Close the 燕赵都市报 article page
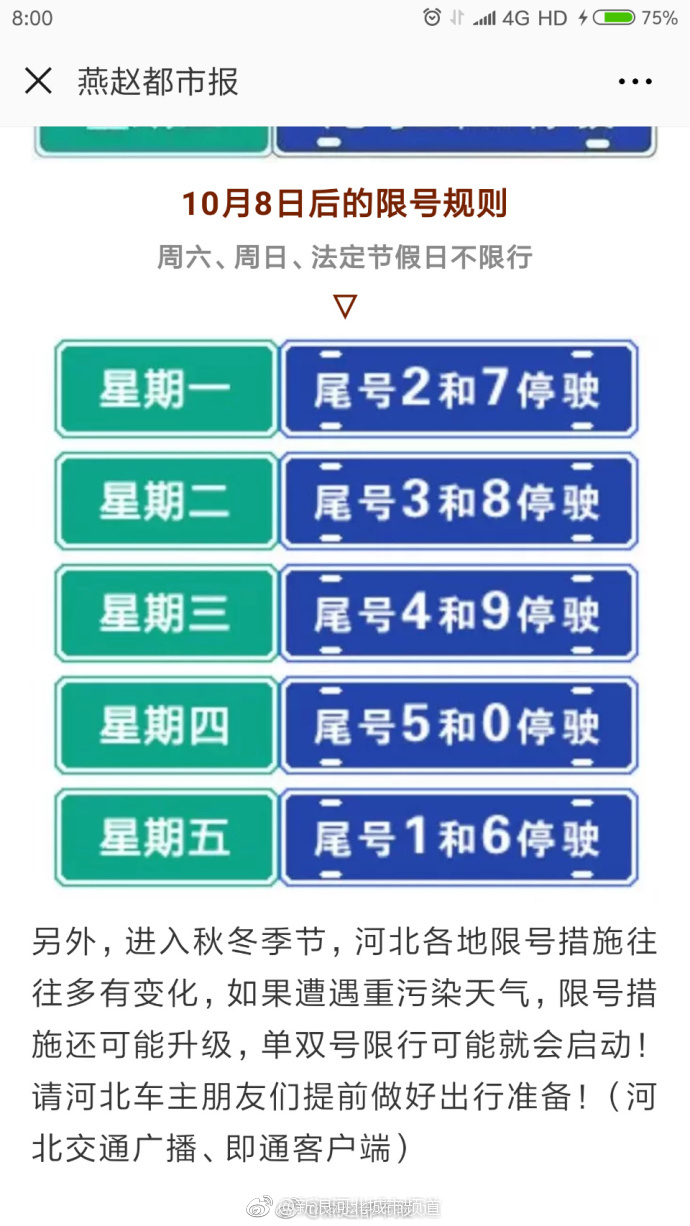Screen dimensions: 690x1226 pos(38,81)
